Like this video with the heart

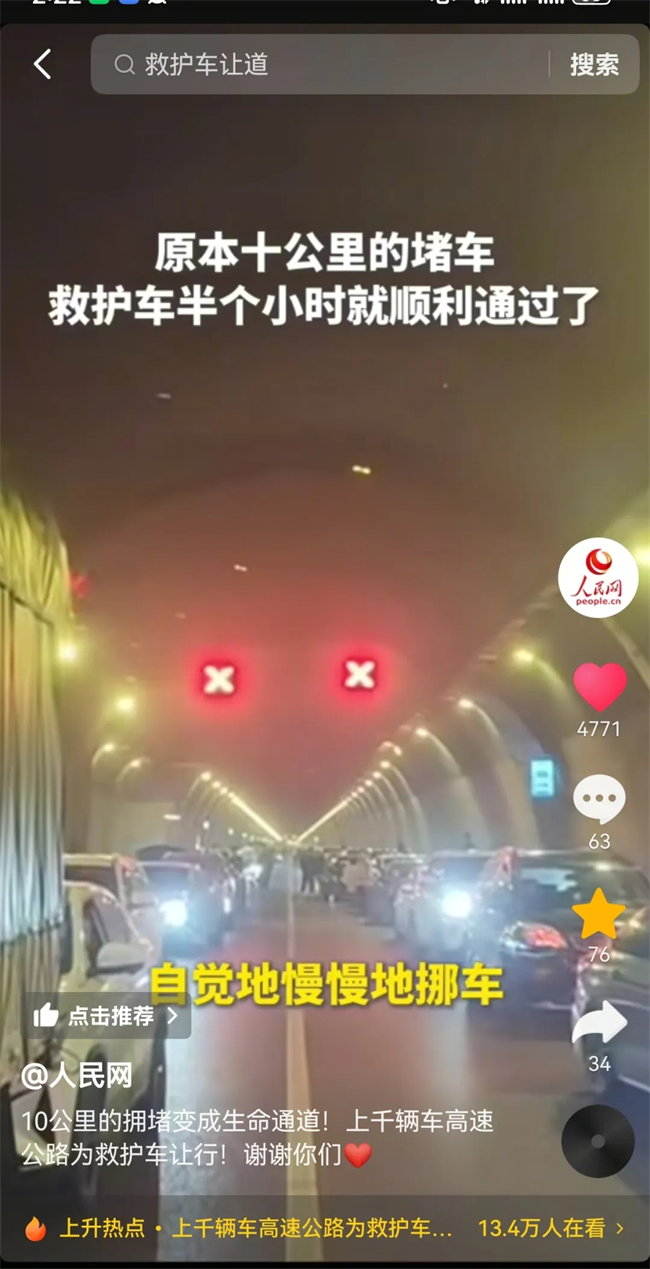pyautogui.click(x=599, y=687)
